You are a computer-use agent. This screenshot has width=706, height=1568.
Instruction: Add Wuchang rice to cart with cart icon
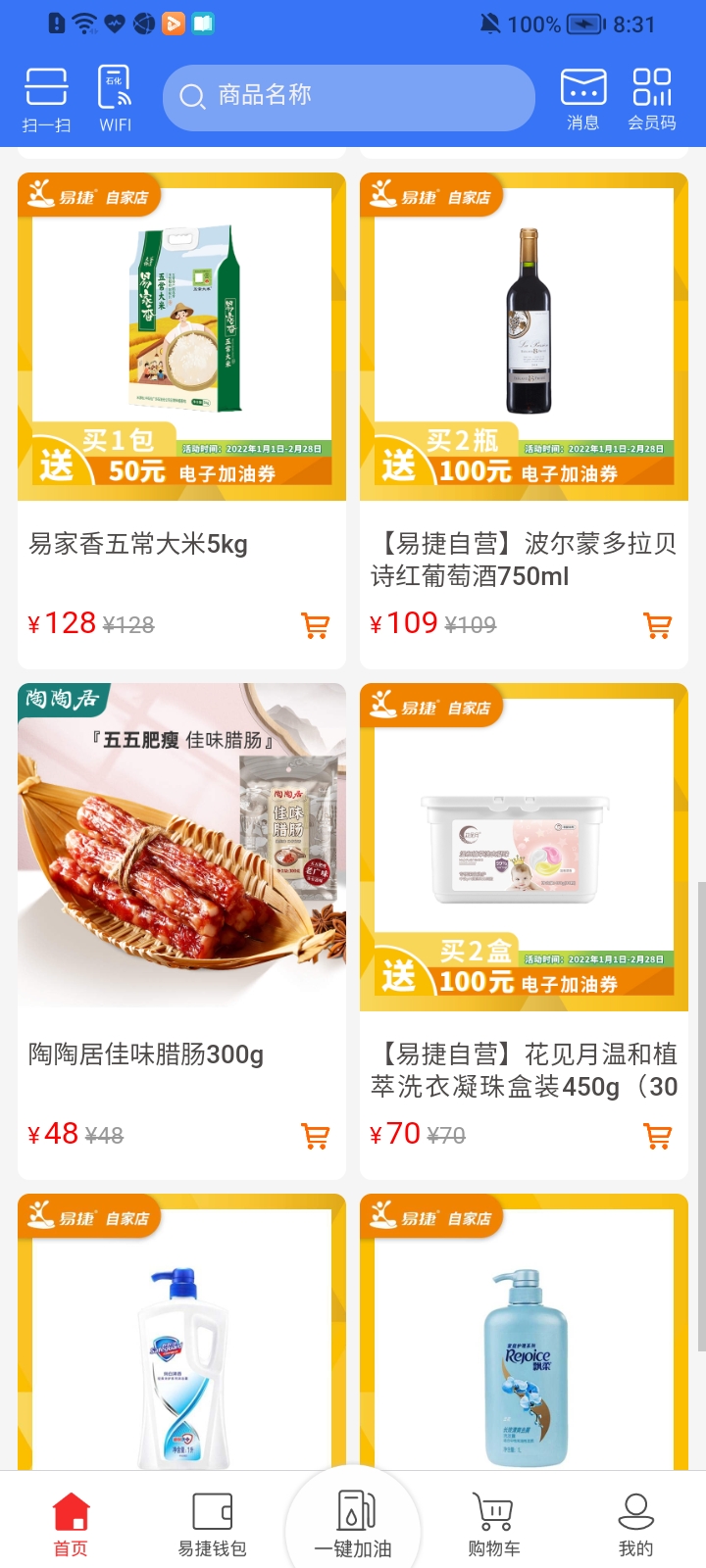click(x=315, y=624)
